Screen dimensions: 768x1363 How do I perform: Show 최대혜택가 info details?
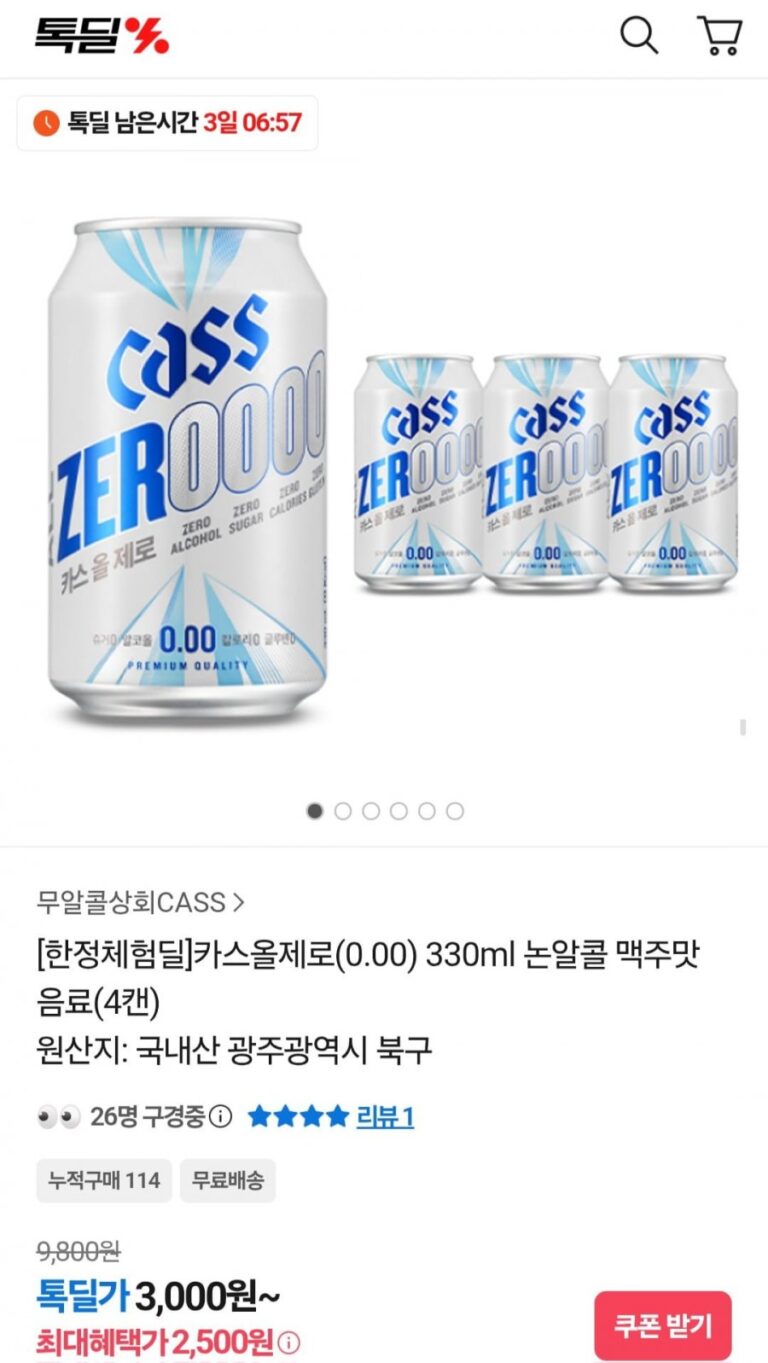(289, 1342)
